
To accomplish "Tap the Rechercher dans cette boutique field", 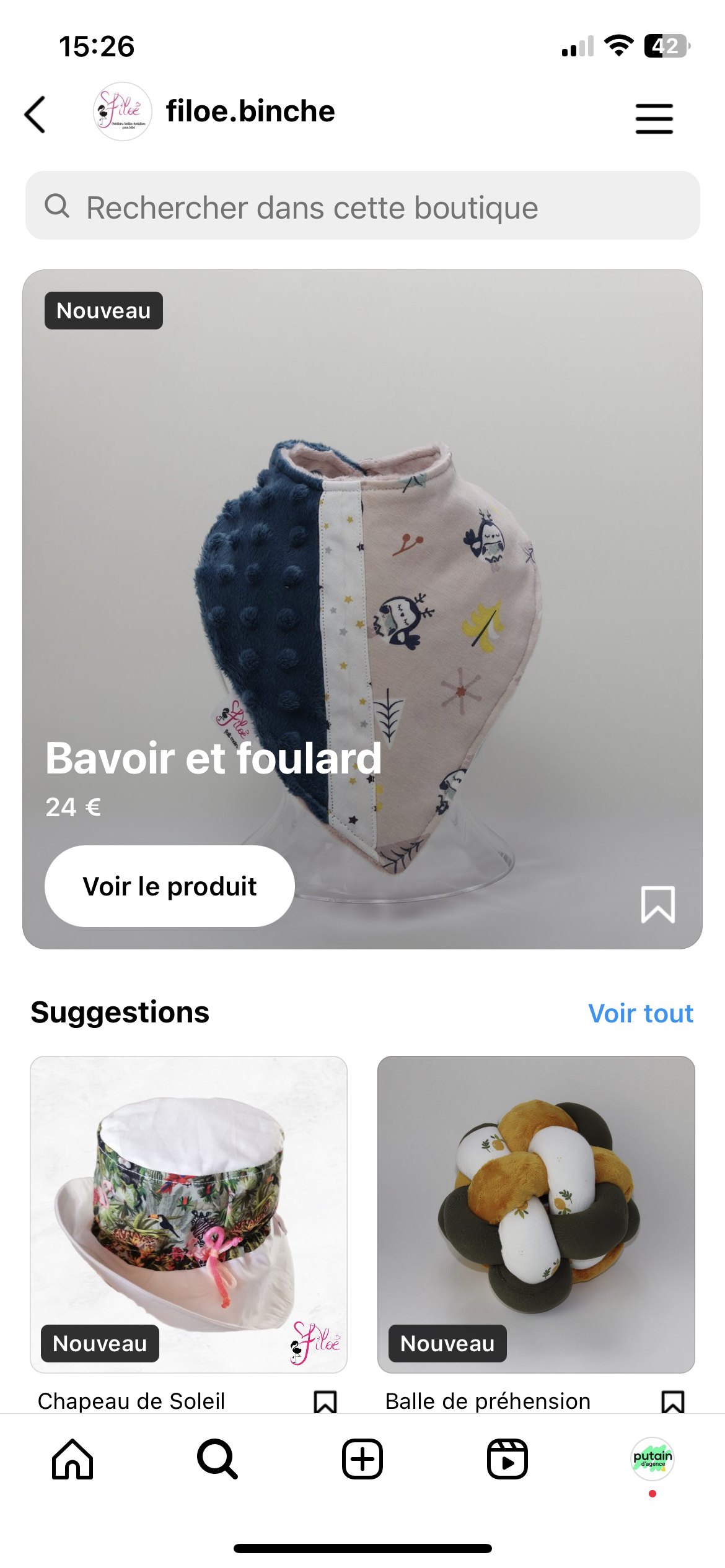I will tap(362, 206).
